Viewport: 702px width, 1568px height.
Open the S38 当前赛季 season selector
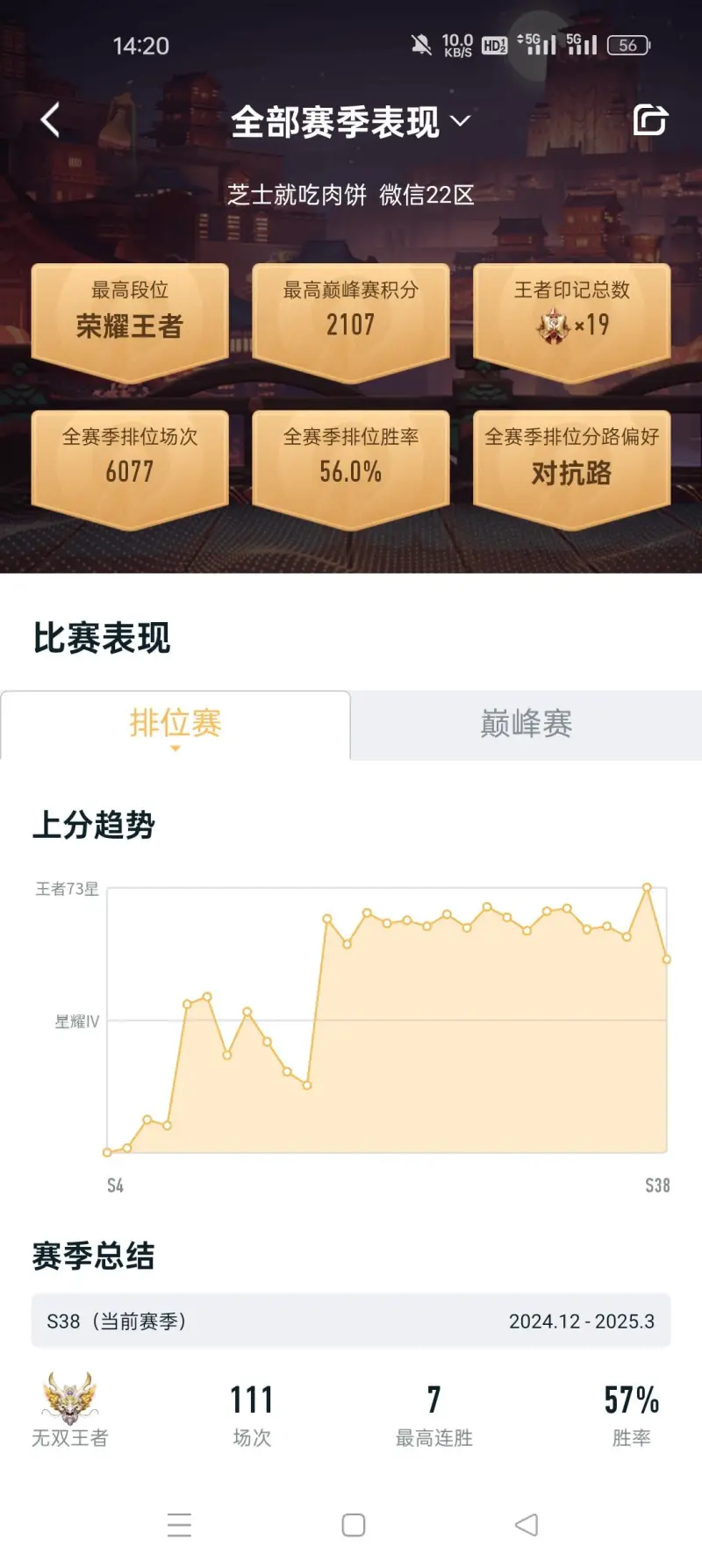[351, 1321]
